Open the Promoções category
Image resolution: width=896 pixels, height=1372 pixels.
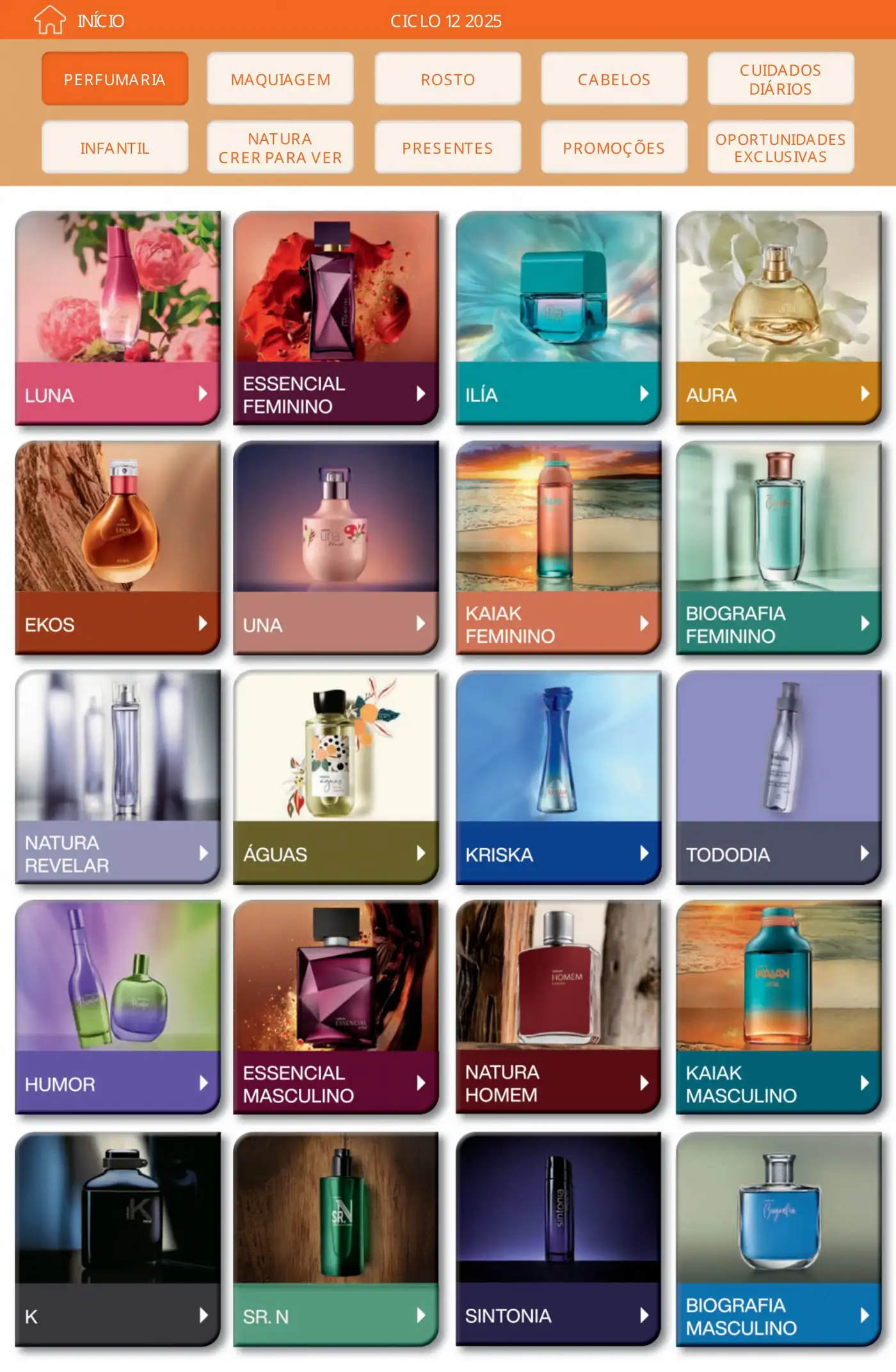[x=614, y=148]
